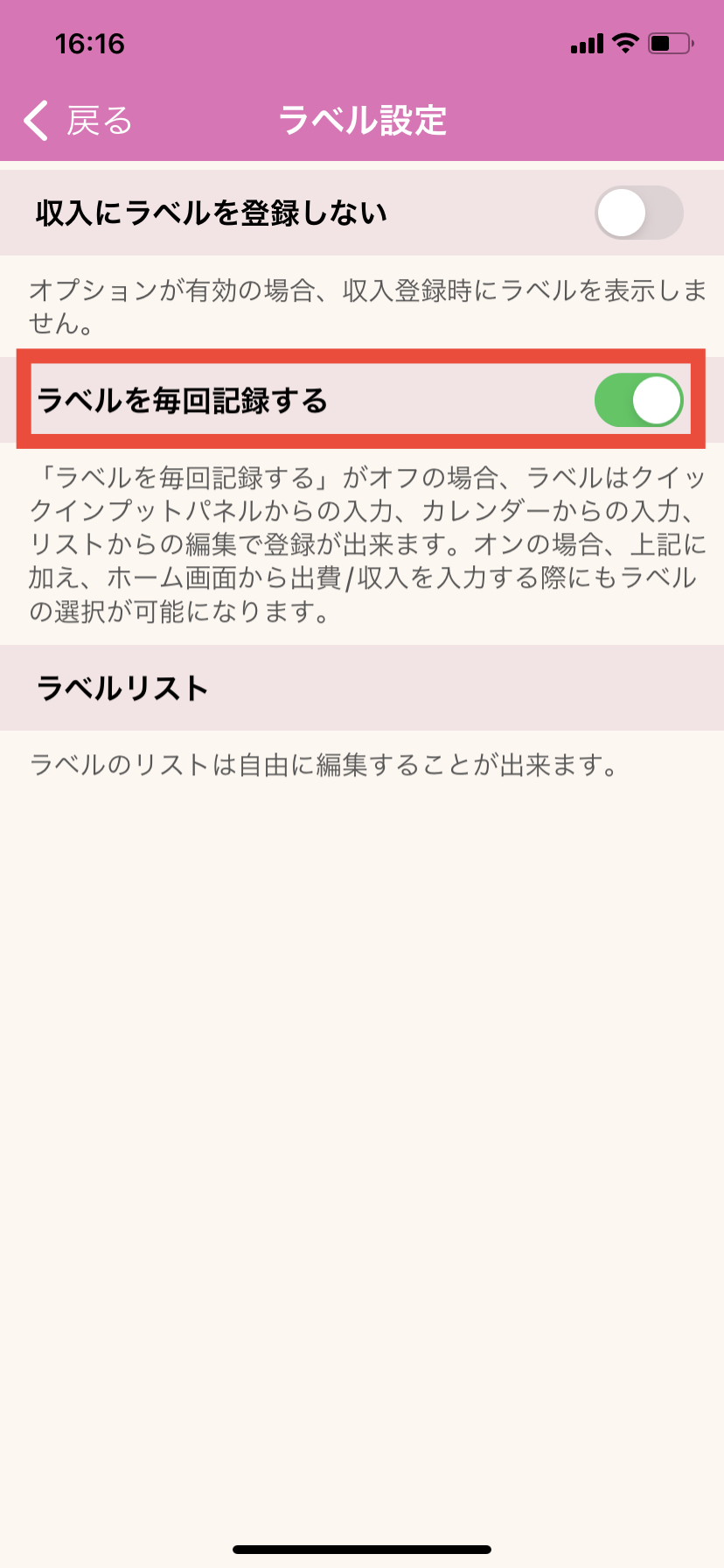This screenshot has width=724, height=1568.
Task: Turn off the ラベルを毎回記録する switch
Action: click(x=638, y=401)
